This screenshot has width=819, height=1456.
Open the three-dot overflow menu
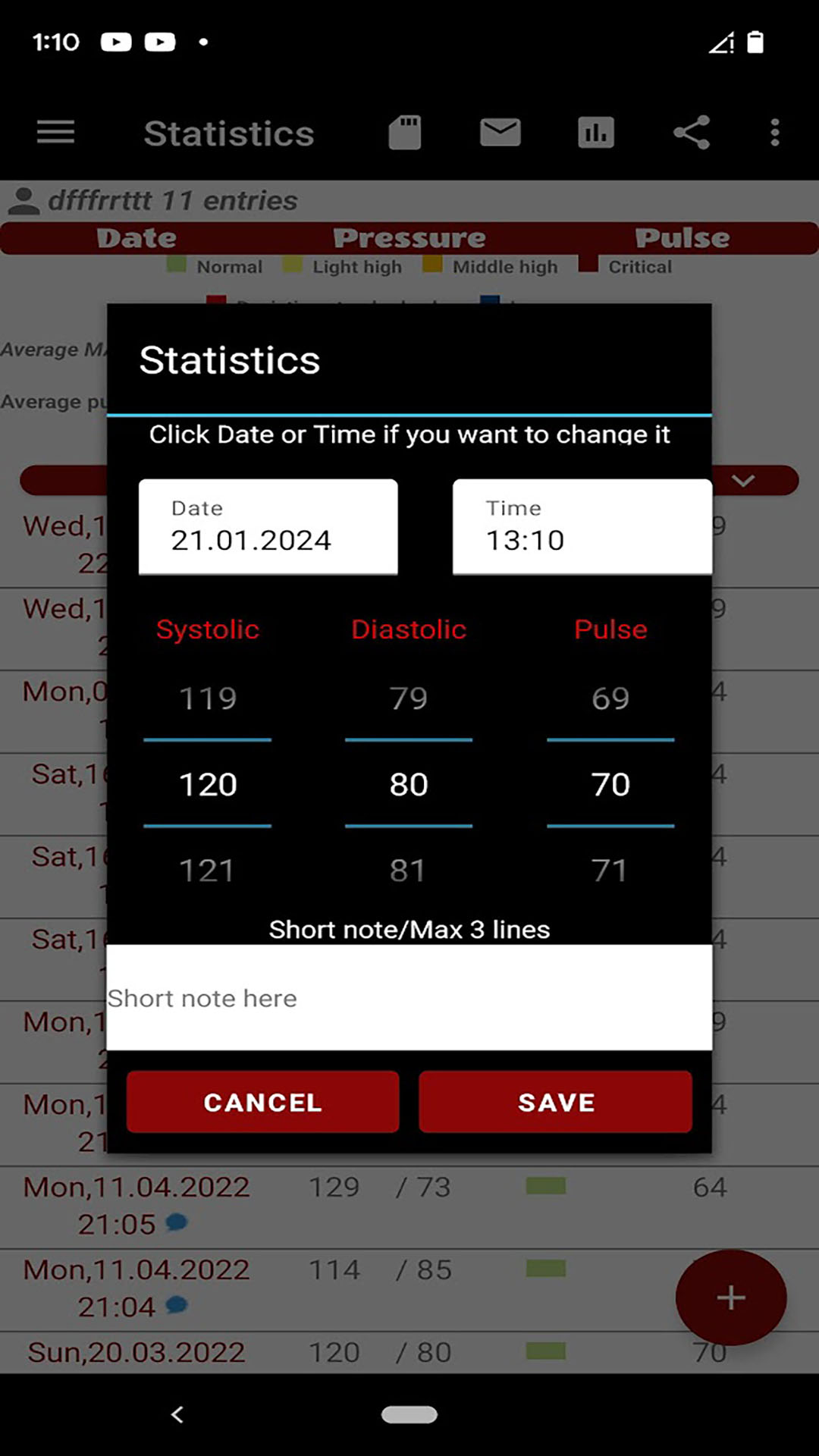(774, 133)
